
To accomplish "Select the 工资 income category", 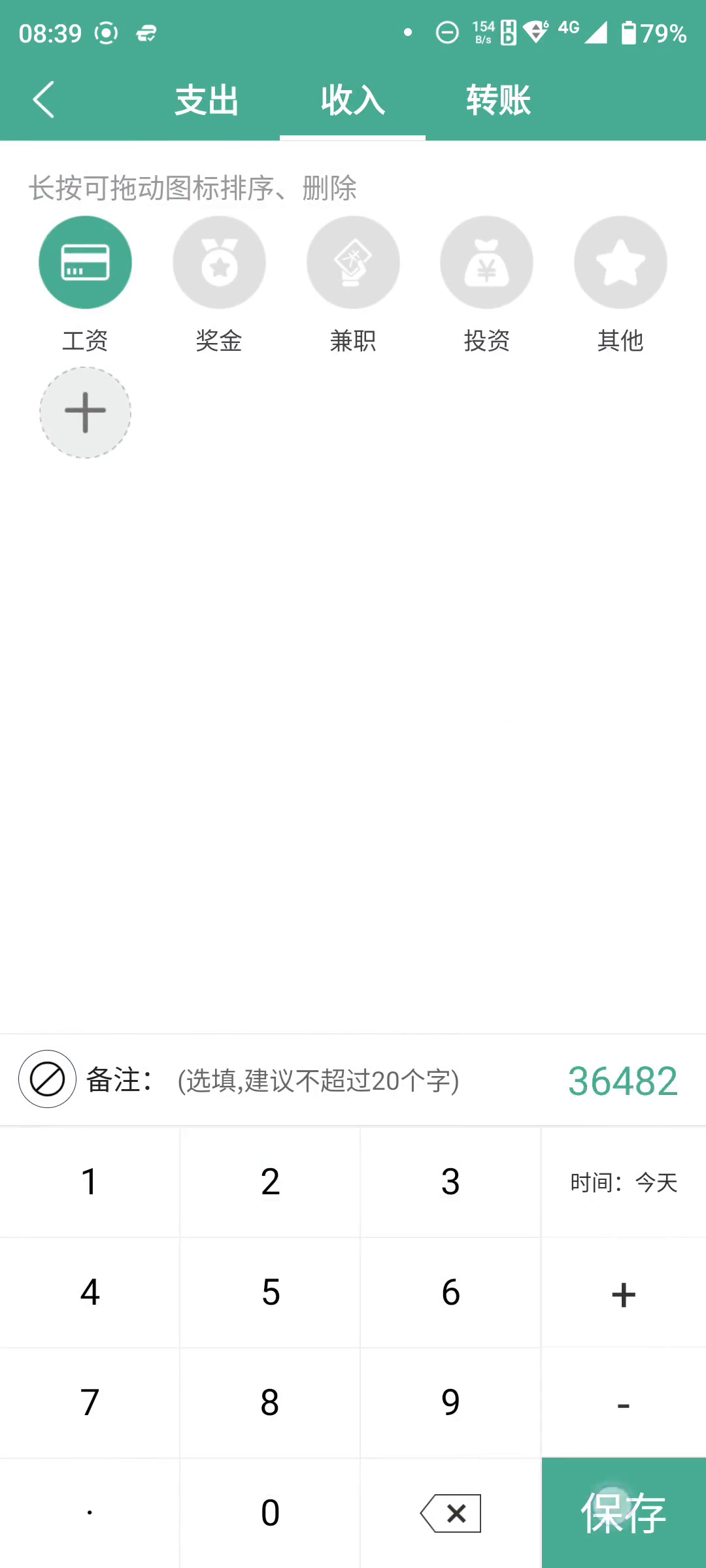I will point(85,263).
